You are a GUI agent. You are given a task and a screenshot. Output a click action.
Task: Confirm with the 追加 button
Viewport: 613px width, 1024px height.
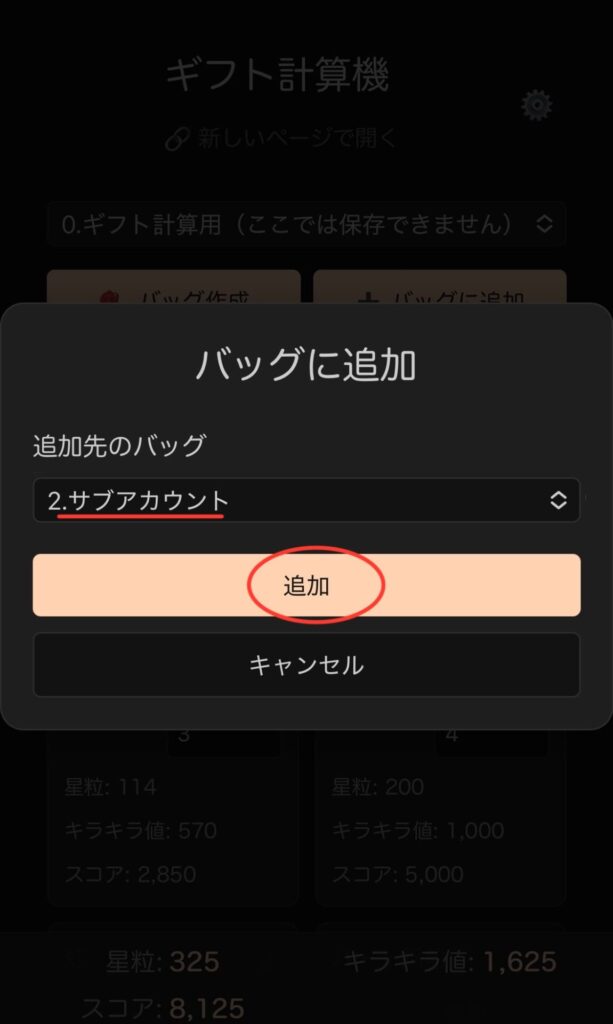pyautogui.click(x=306, y=586)
